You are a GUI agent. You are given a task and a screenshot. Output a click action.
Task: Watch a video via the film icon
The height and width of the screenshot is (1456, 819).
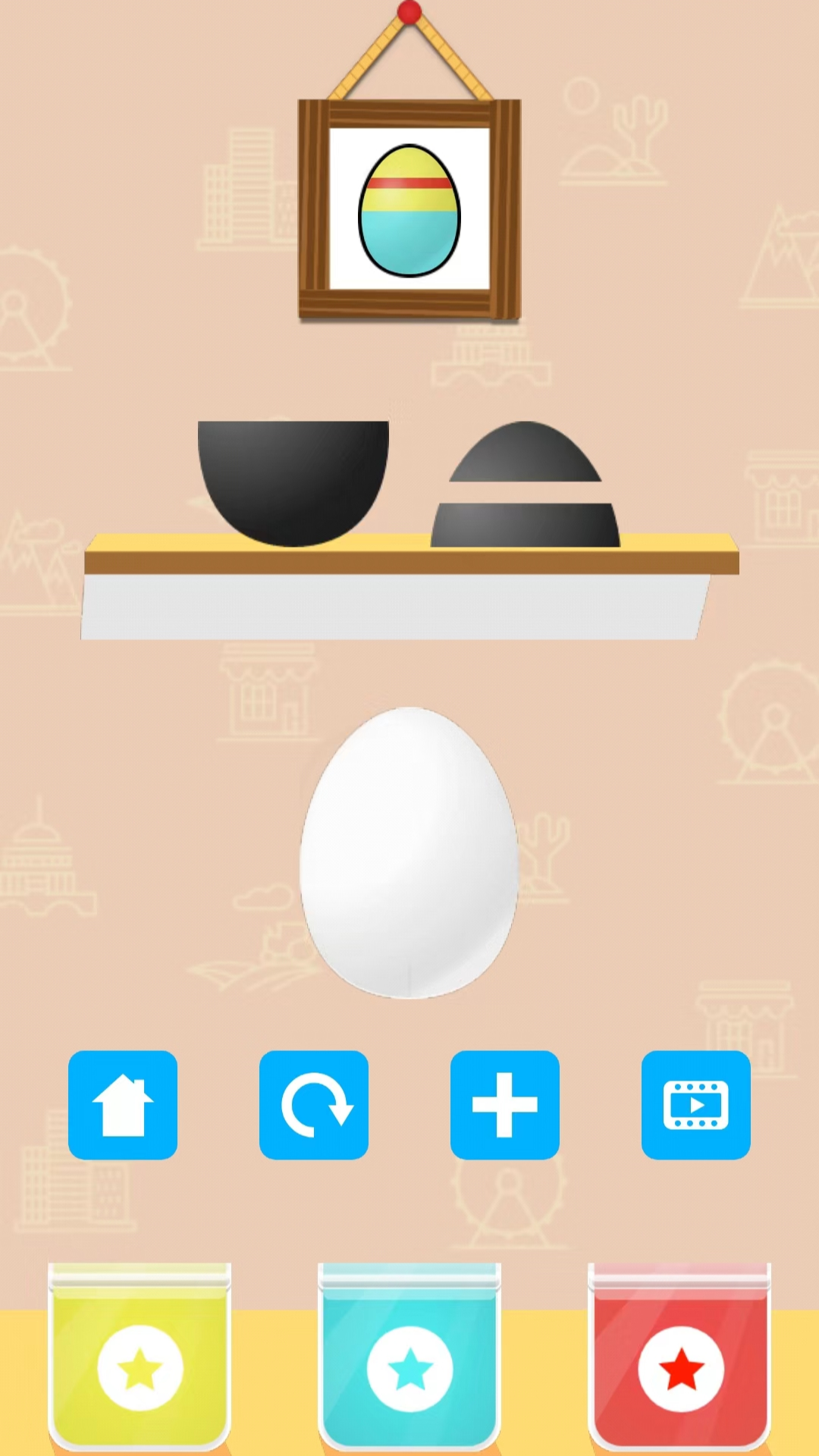[x=696, y=1104]
